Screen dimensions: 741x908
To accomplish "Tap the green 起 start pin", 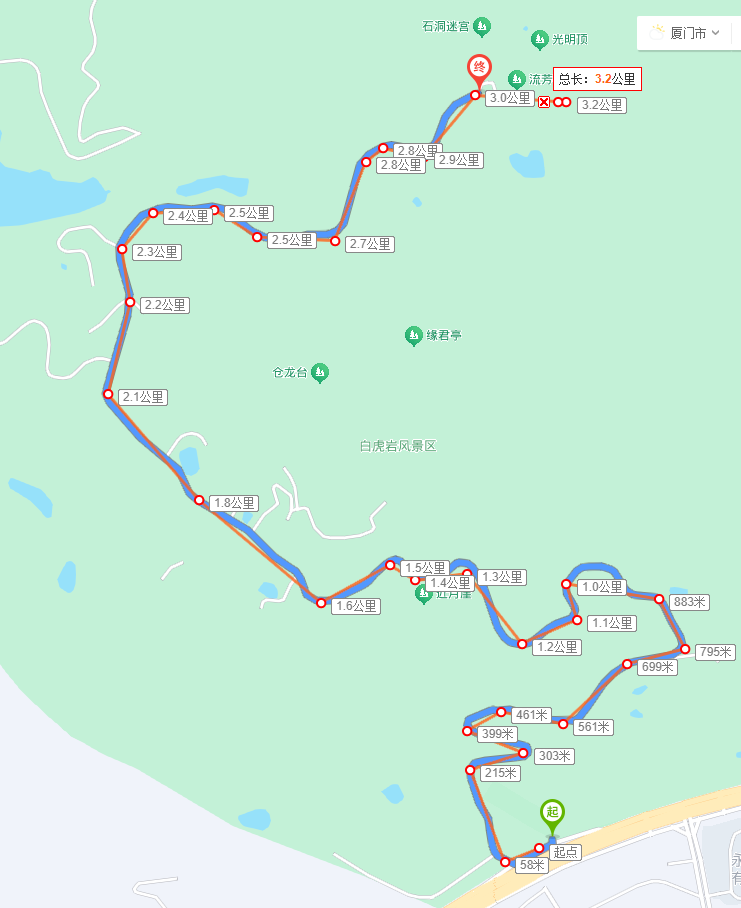I will tap(551, 813).
